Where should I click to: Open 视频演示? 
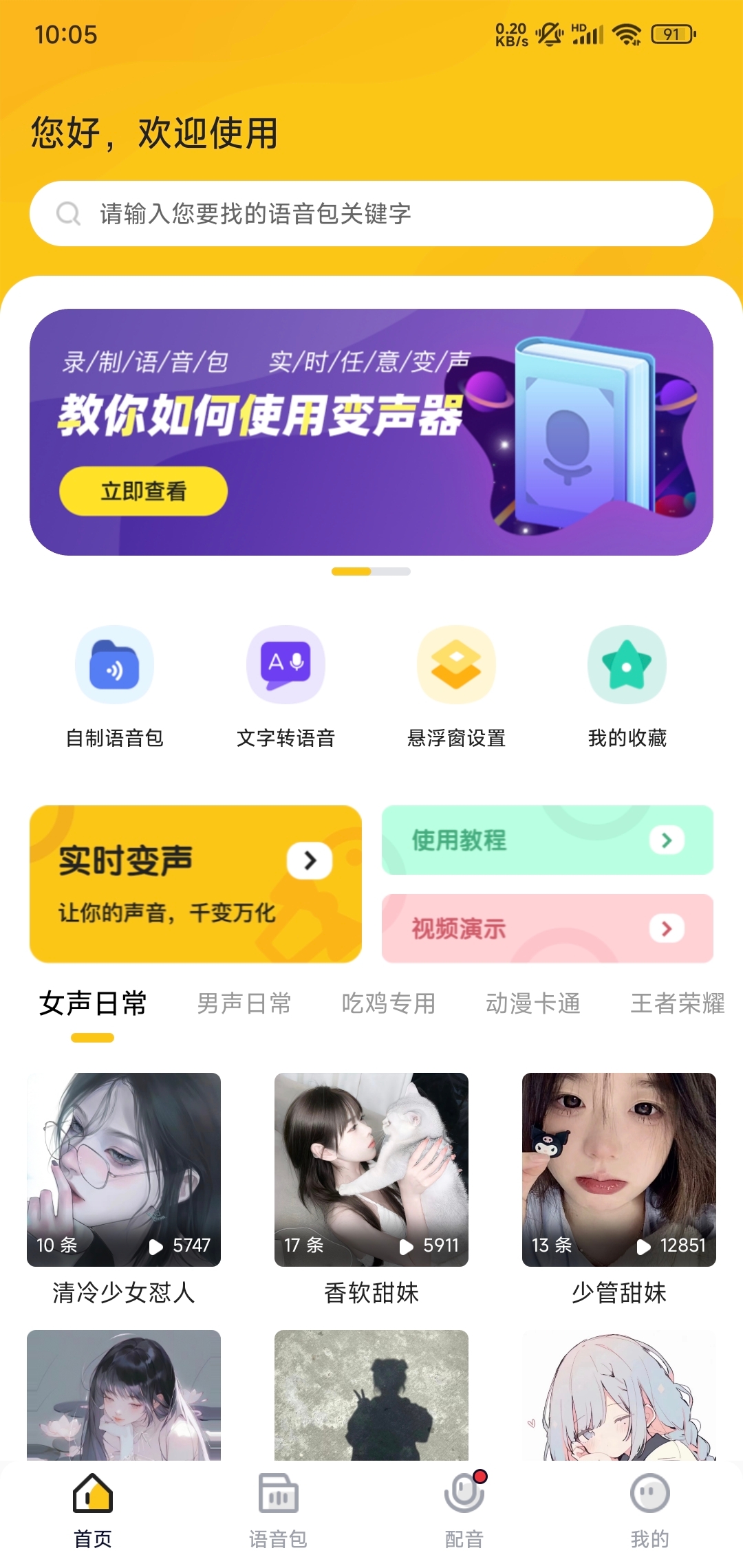[x=547, y=928]
